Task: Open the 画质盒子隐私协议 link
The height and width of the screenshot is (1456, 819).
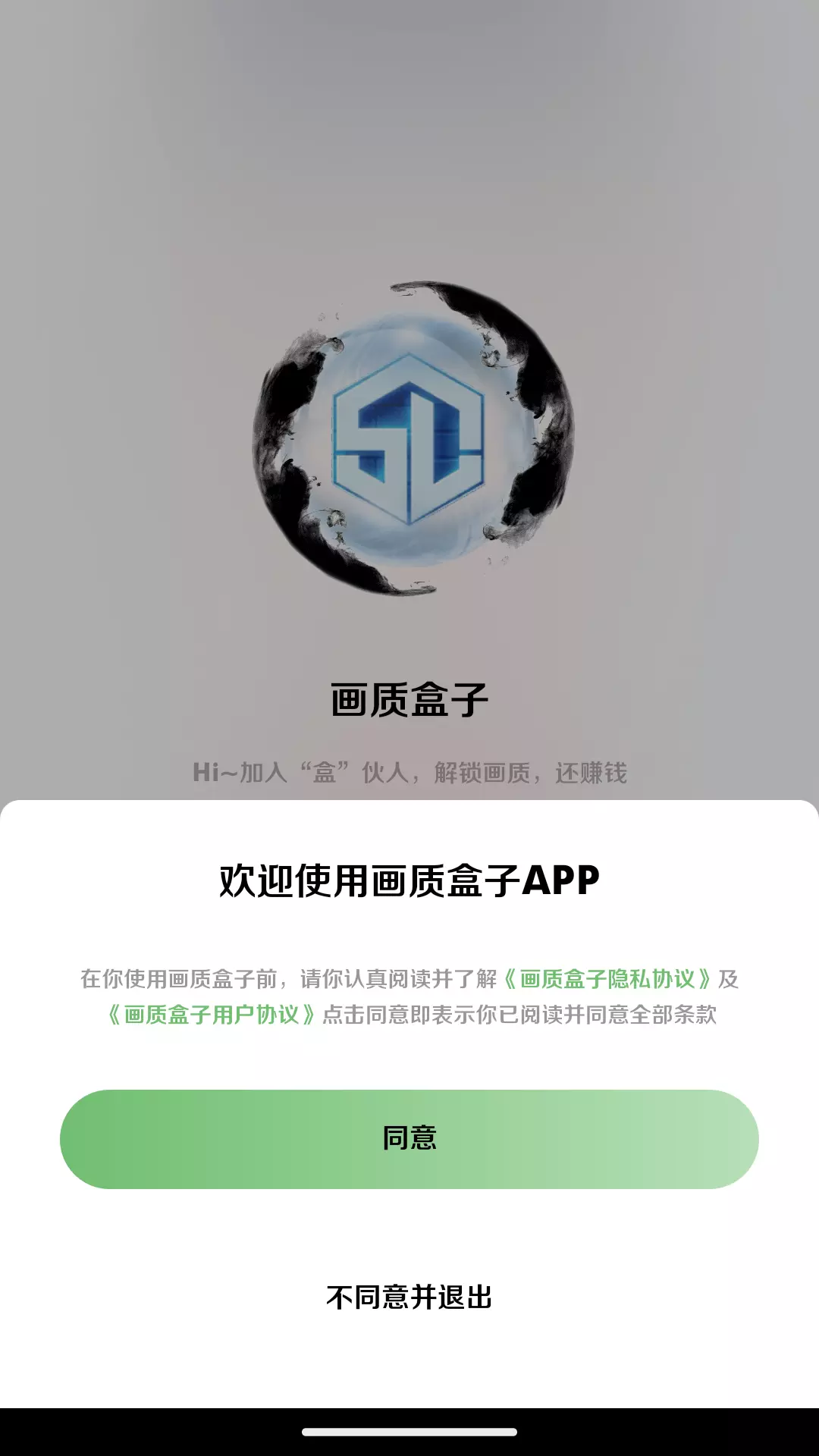Action: tap(607, 979)
